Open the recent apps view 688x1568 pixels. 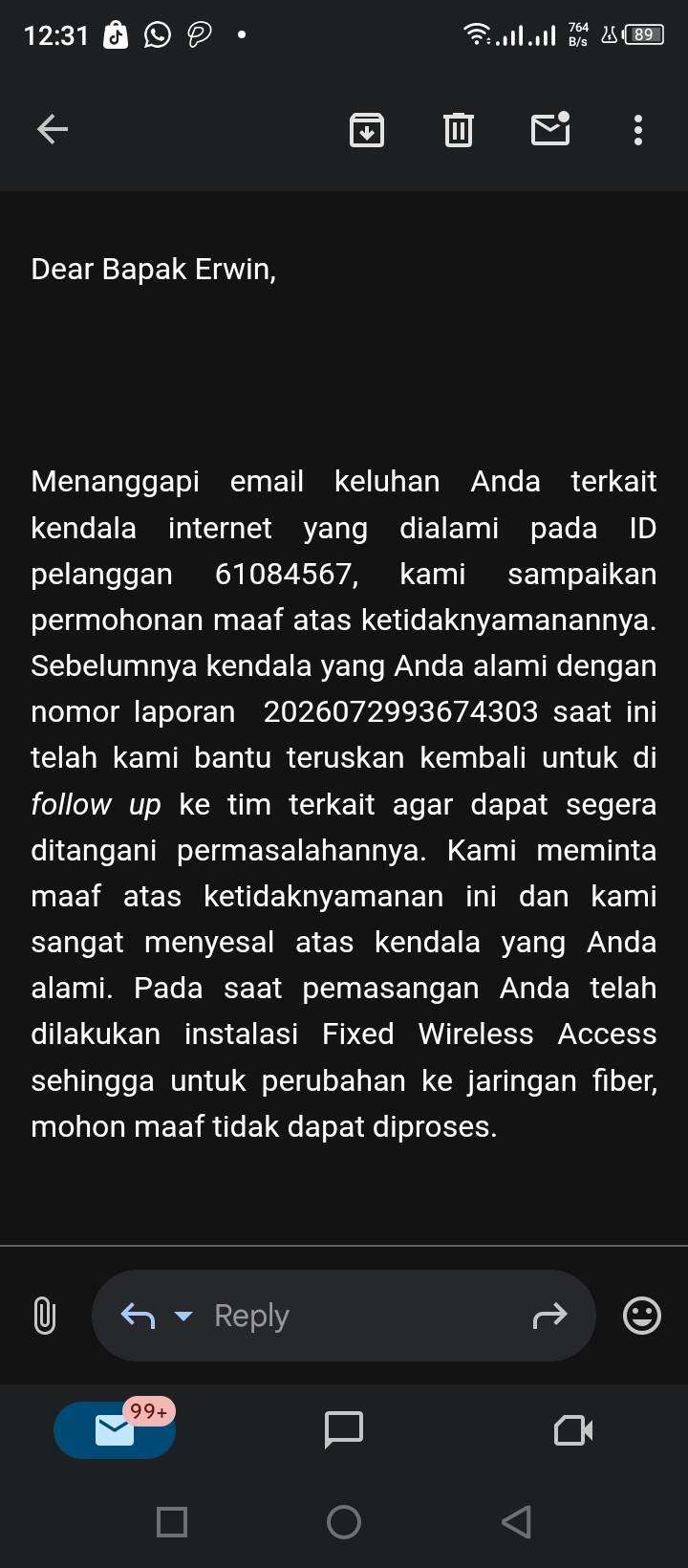(172, 1522)
